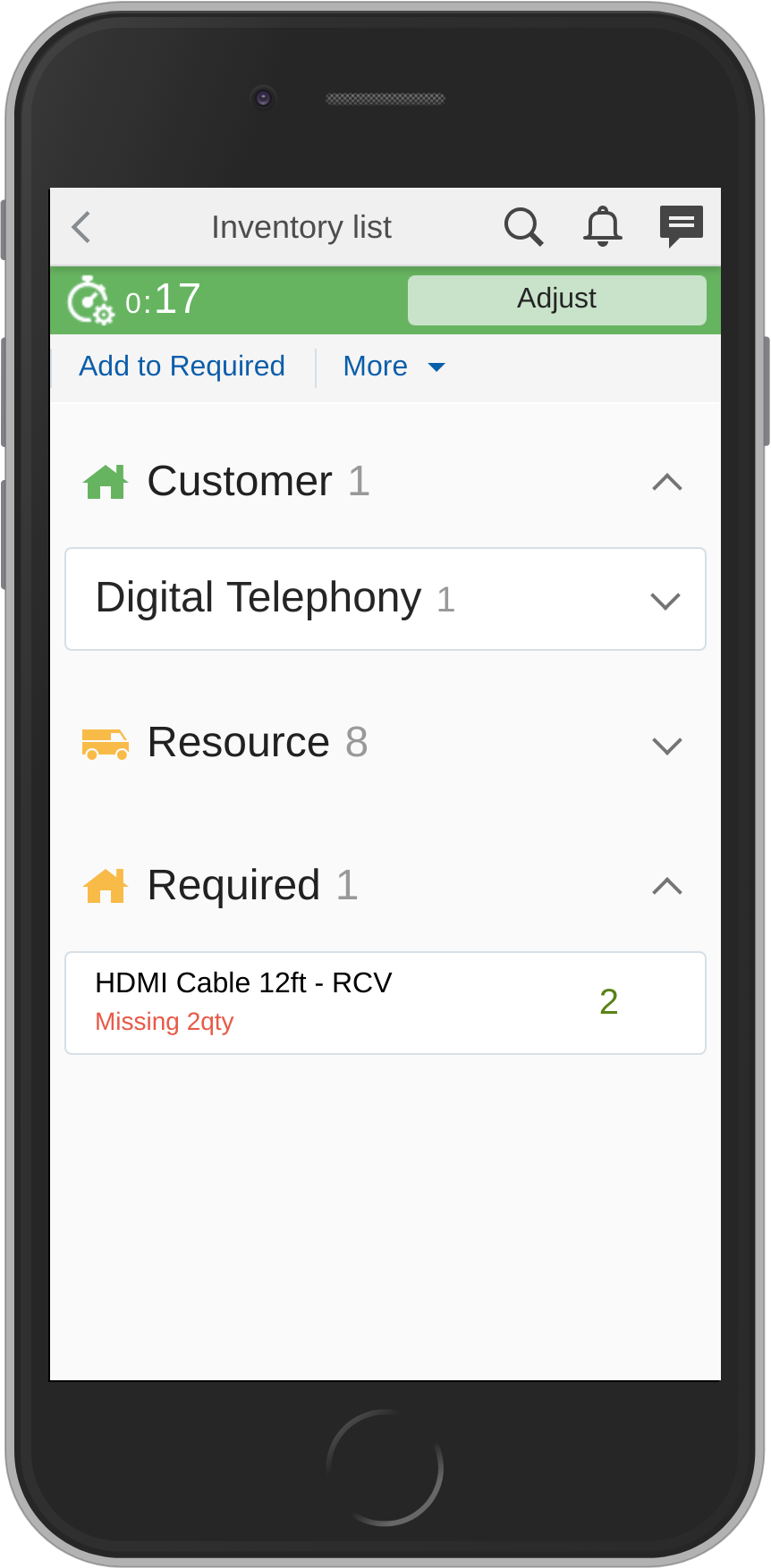This screenshot has width=771, height=1568.
Task: Collapse the Required section
Action: (666, 887)
